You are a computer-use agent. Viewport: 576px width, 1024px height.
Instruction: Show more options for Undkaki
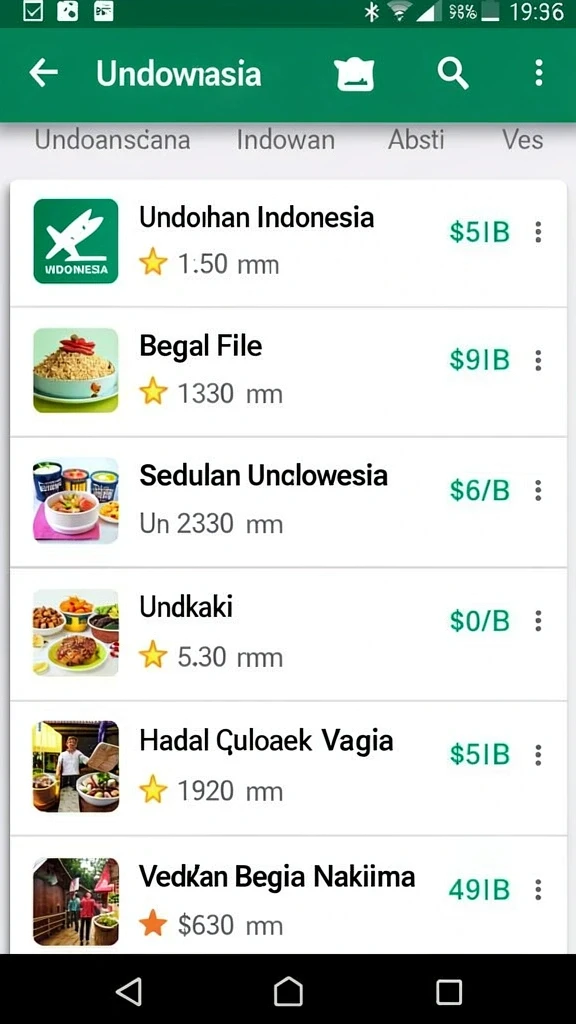coord(538,621)
